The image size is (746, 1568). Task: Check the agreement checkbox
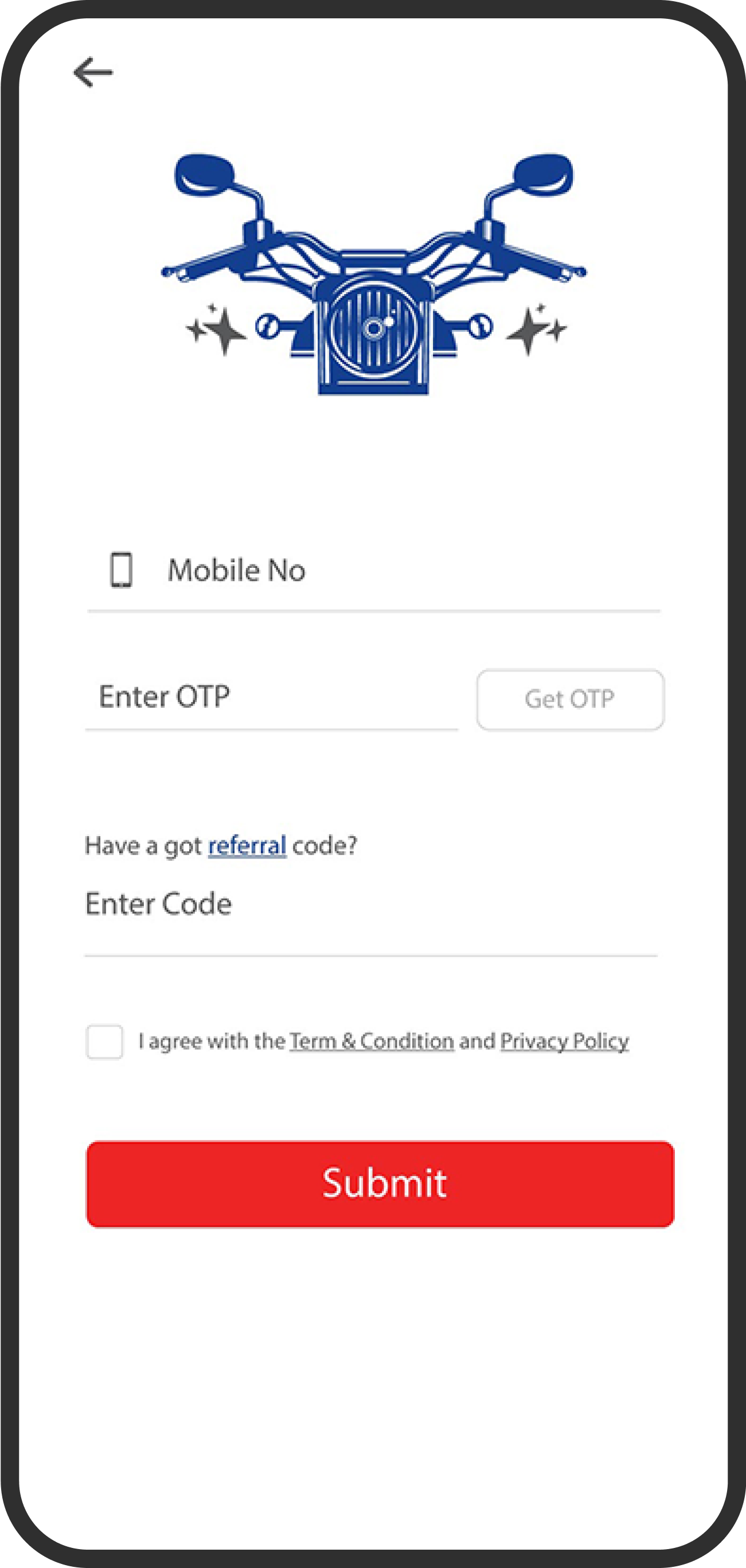[105, 1041]
